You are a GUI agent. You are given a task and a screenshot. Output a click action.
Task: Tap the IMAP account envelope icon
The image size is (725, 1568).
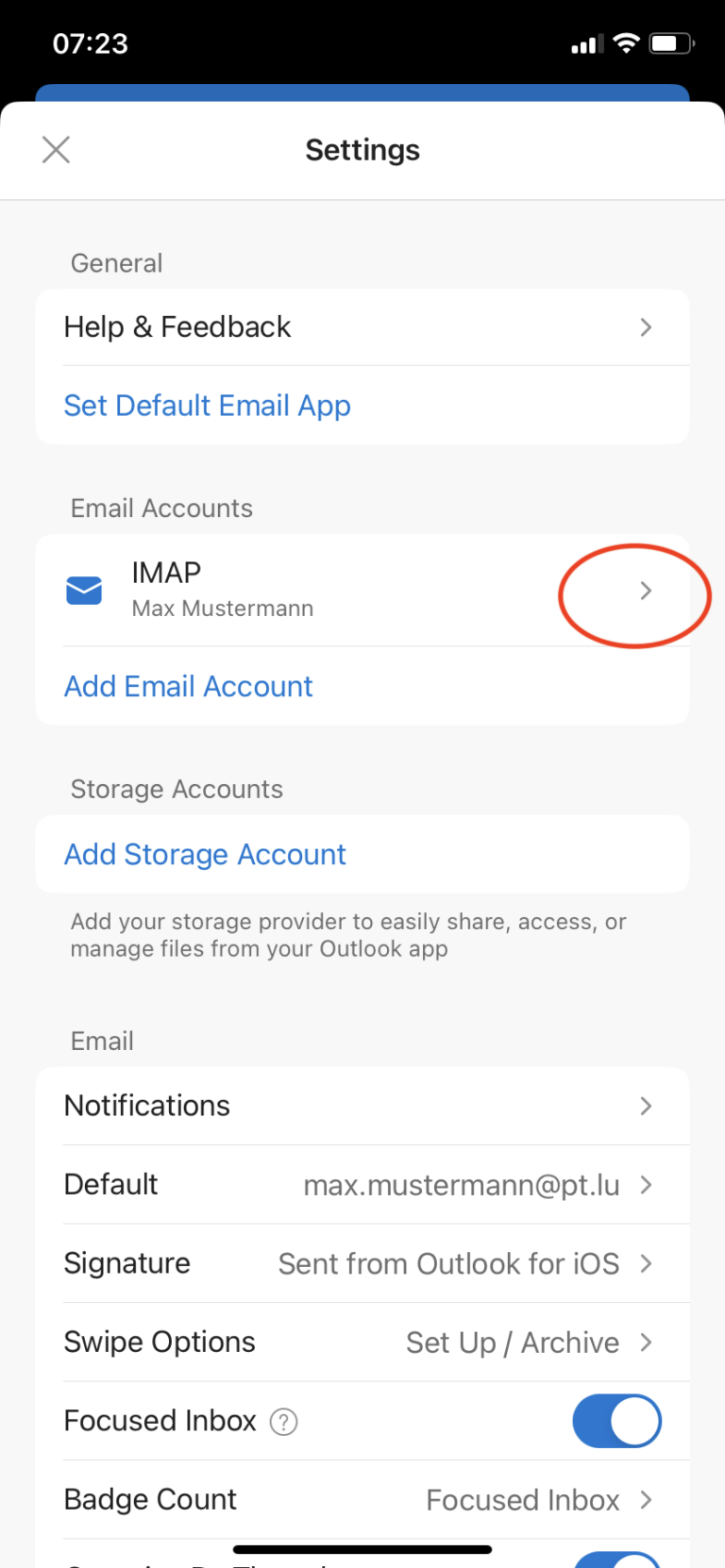pos(83,591)
